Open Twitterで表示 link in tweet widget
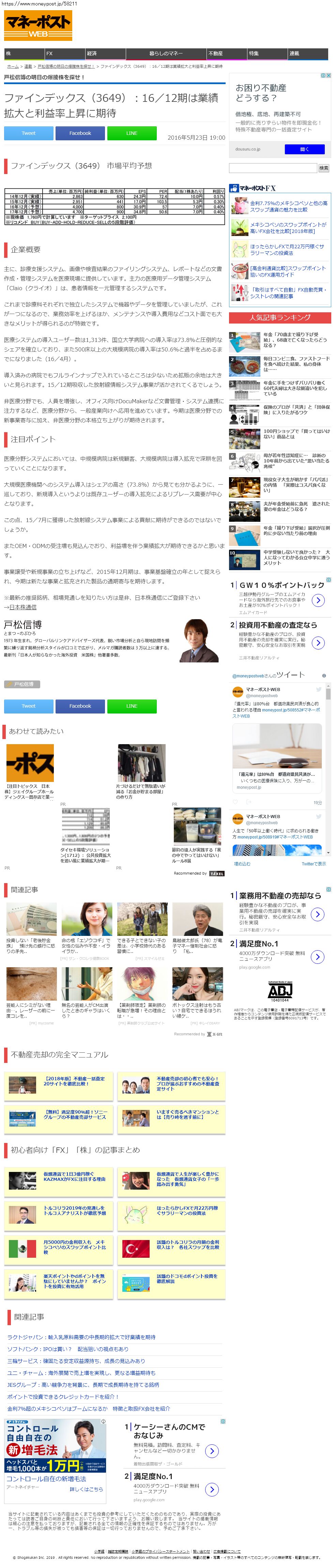335x1568 pixels. click(x=313, y=864)
